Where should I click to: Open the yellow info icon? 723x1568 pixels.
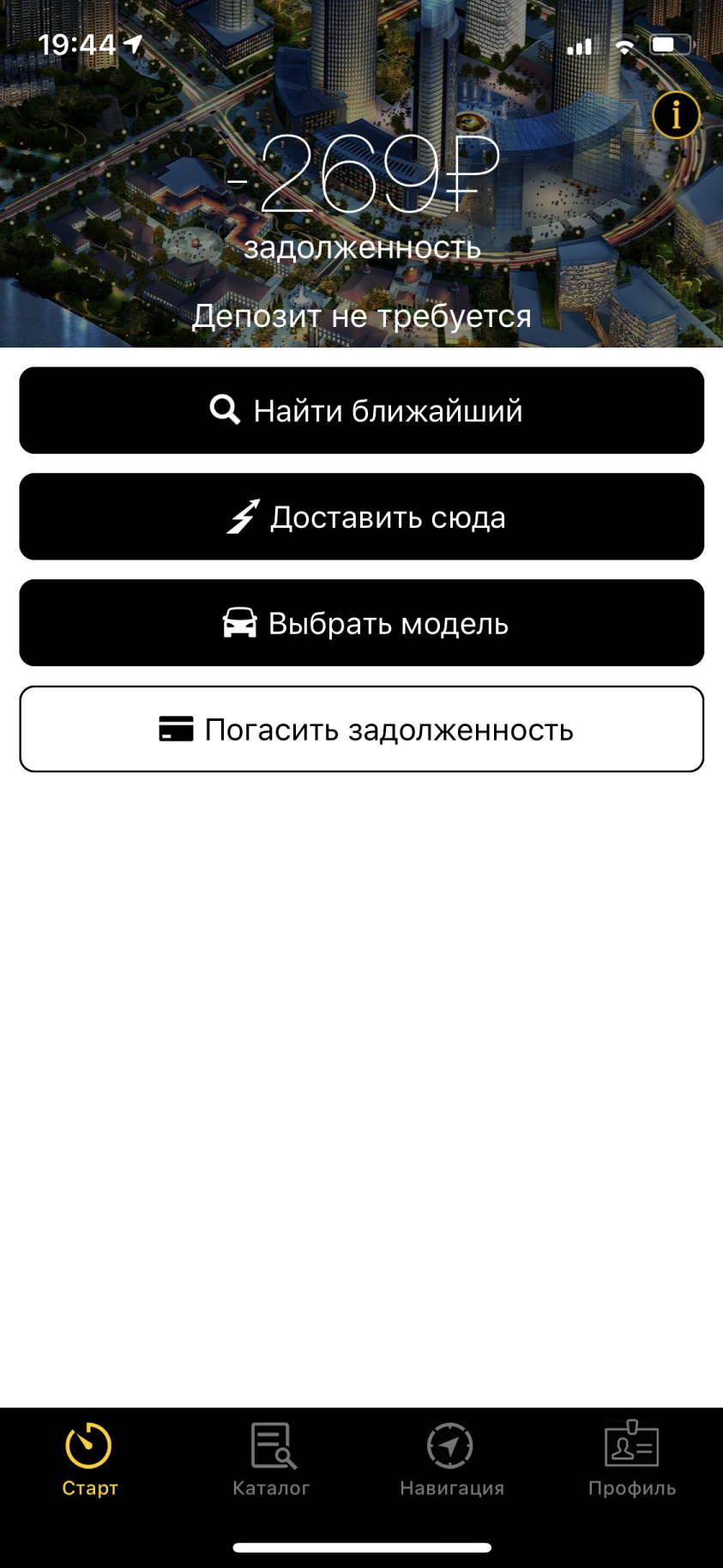676,115
